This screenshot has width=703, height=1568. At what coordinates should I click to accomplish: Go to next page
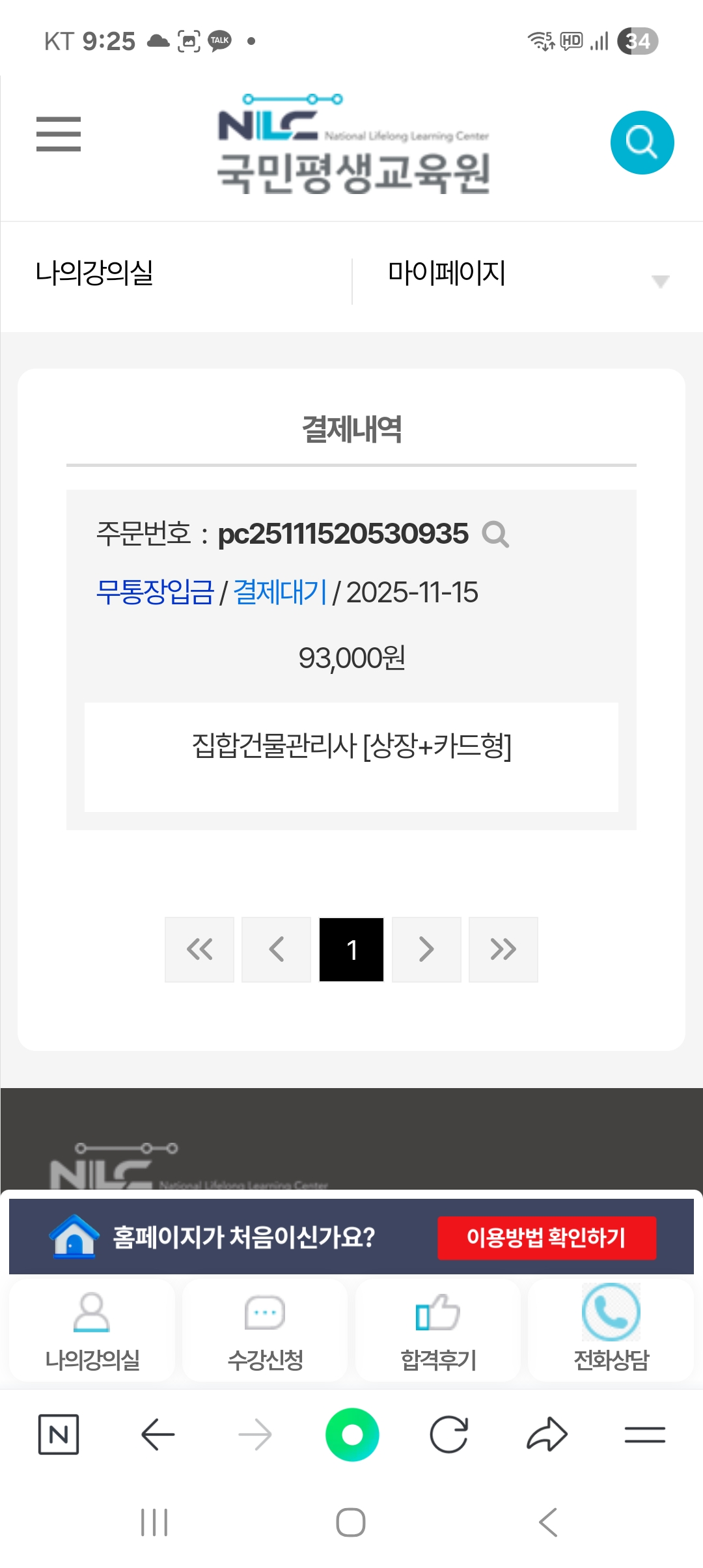tap(426, 949)
